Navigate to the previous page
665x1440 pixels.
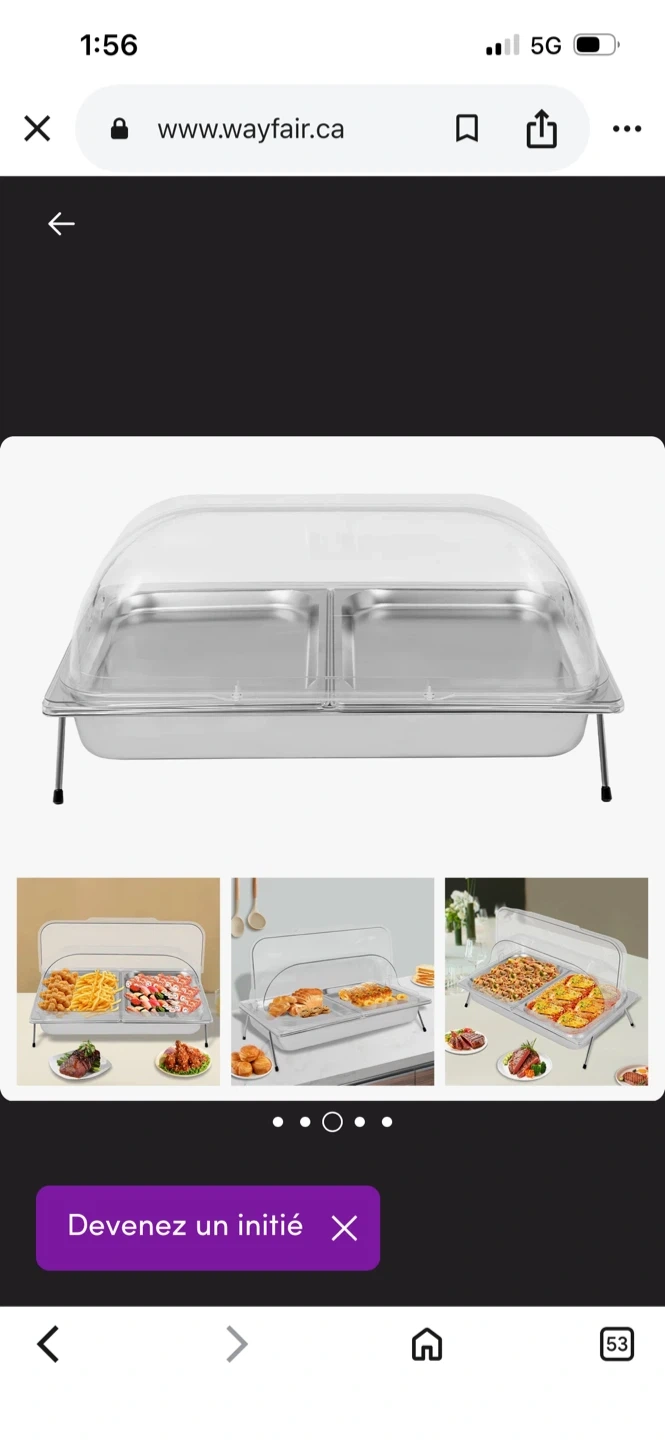tap(48, 1344)
